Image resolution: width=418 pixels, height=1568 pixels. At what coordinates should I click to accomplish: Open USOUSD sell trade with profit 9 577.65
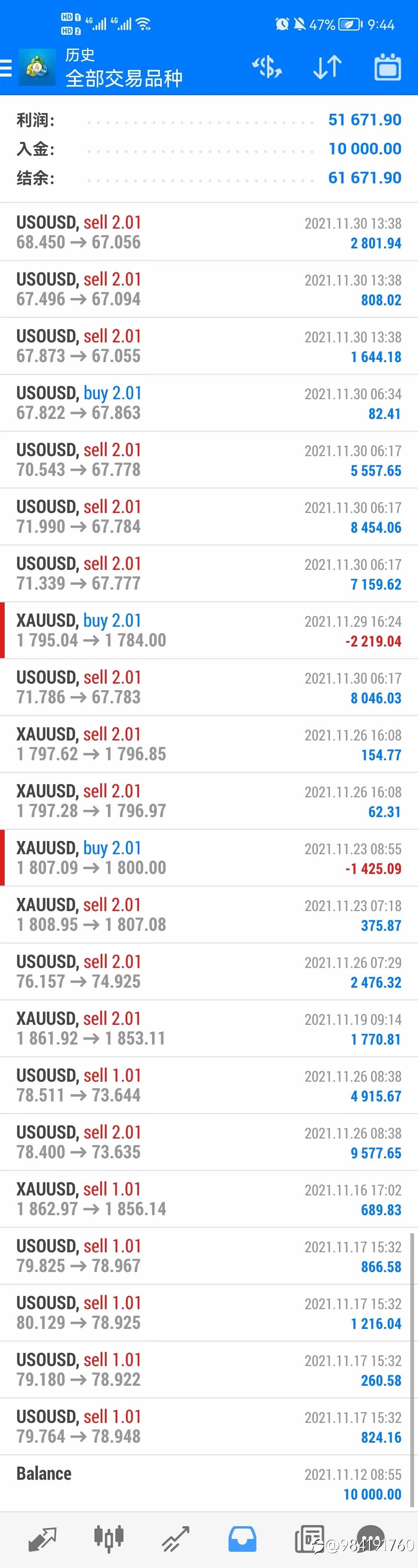point(209,1142)
